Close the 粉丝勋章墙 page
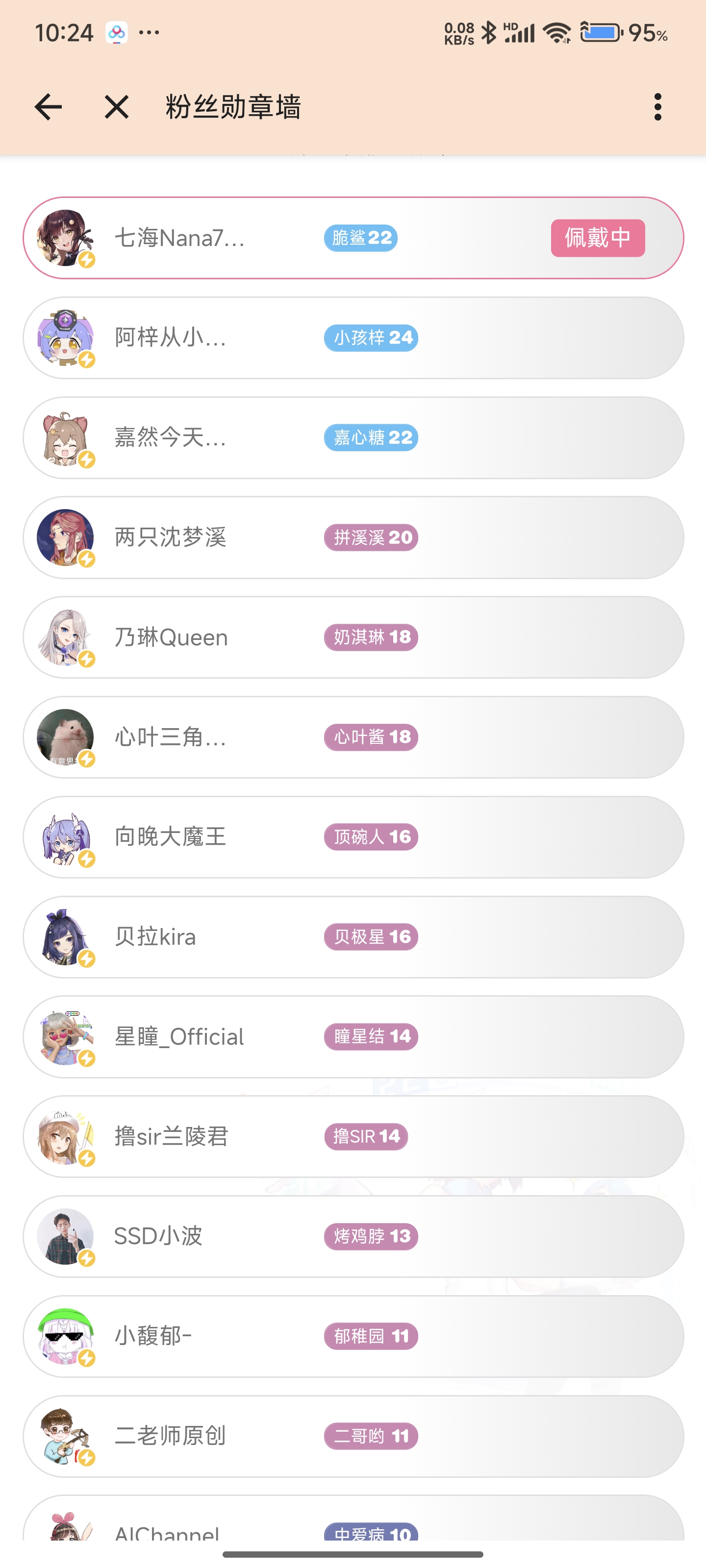The image size is (706, 1568). coord(116,107)
